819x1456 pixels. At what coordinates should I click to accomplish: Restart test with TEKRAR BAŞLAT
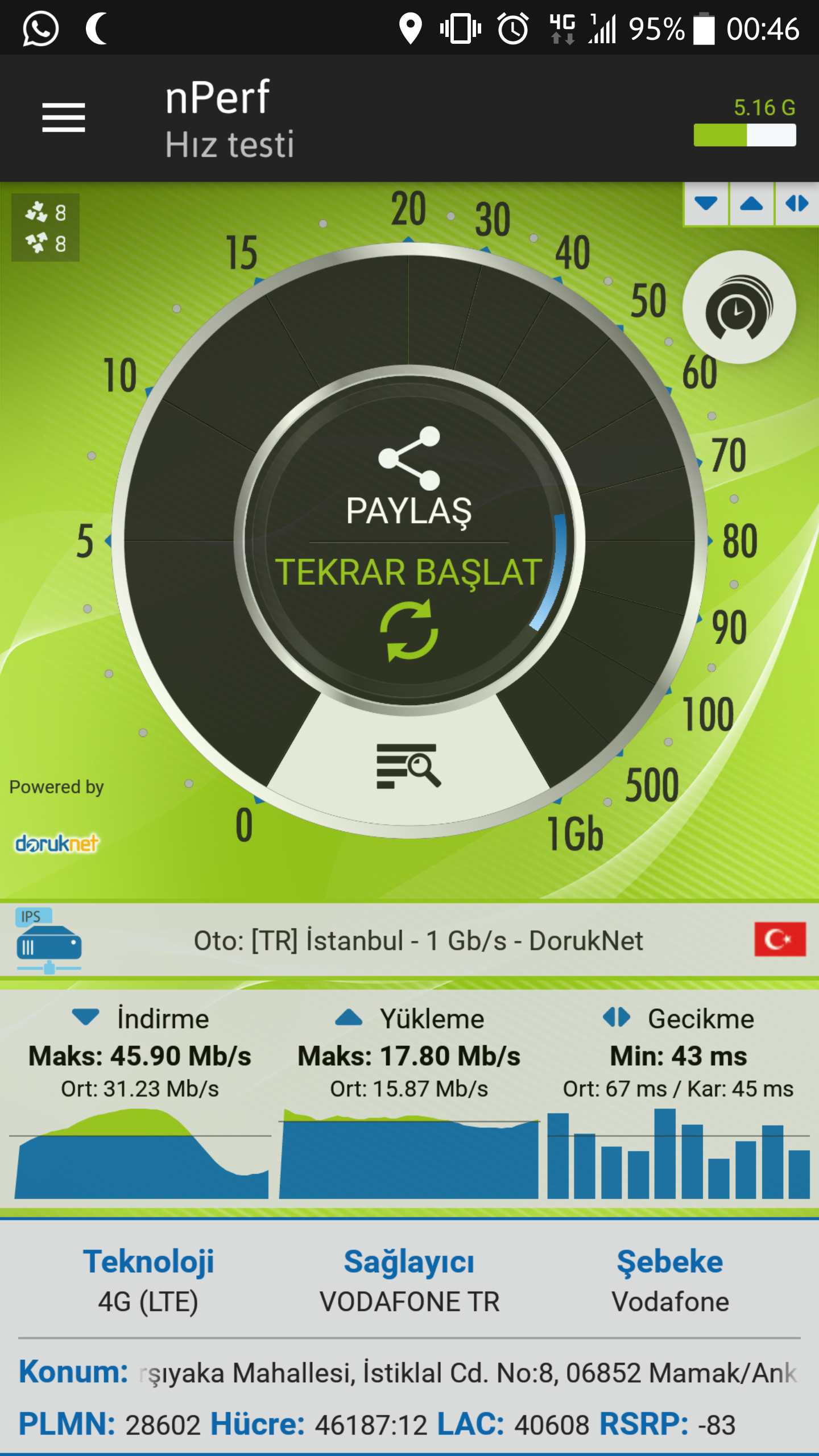pyautogui.click(x=409, y=607)
